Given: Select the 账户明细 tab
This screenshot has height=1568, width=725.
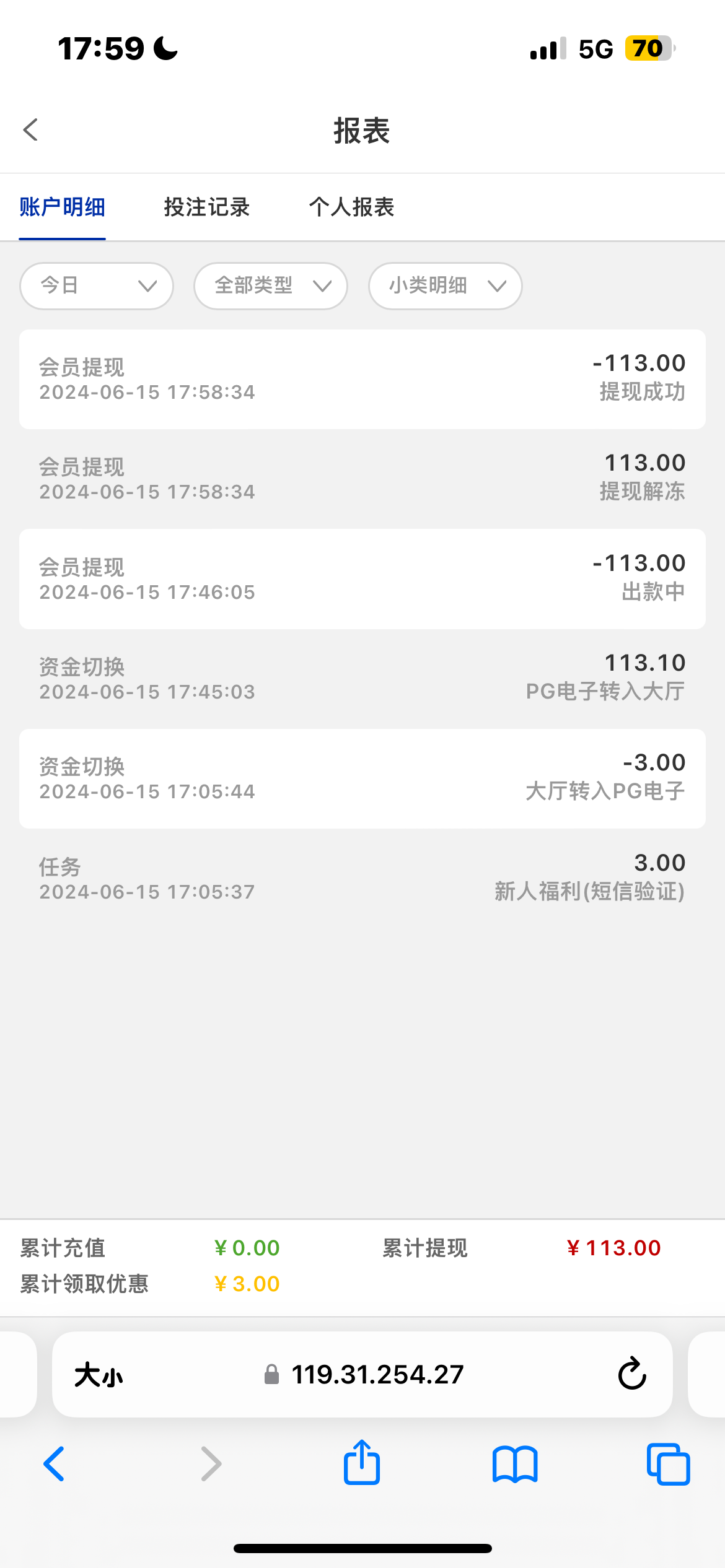Looking at the screenshot, I should click(62, 207).
